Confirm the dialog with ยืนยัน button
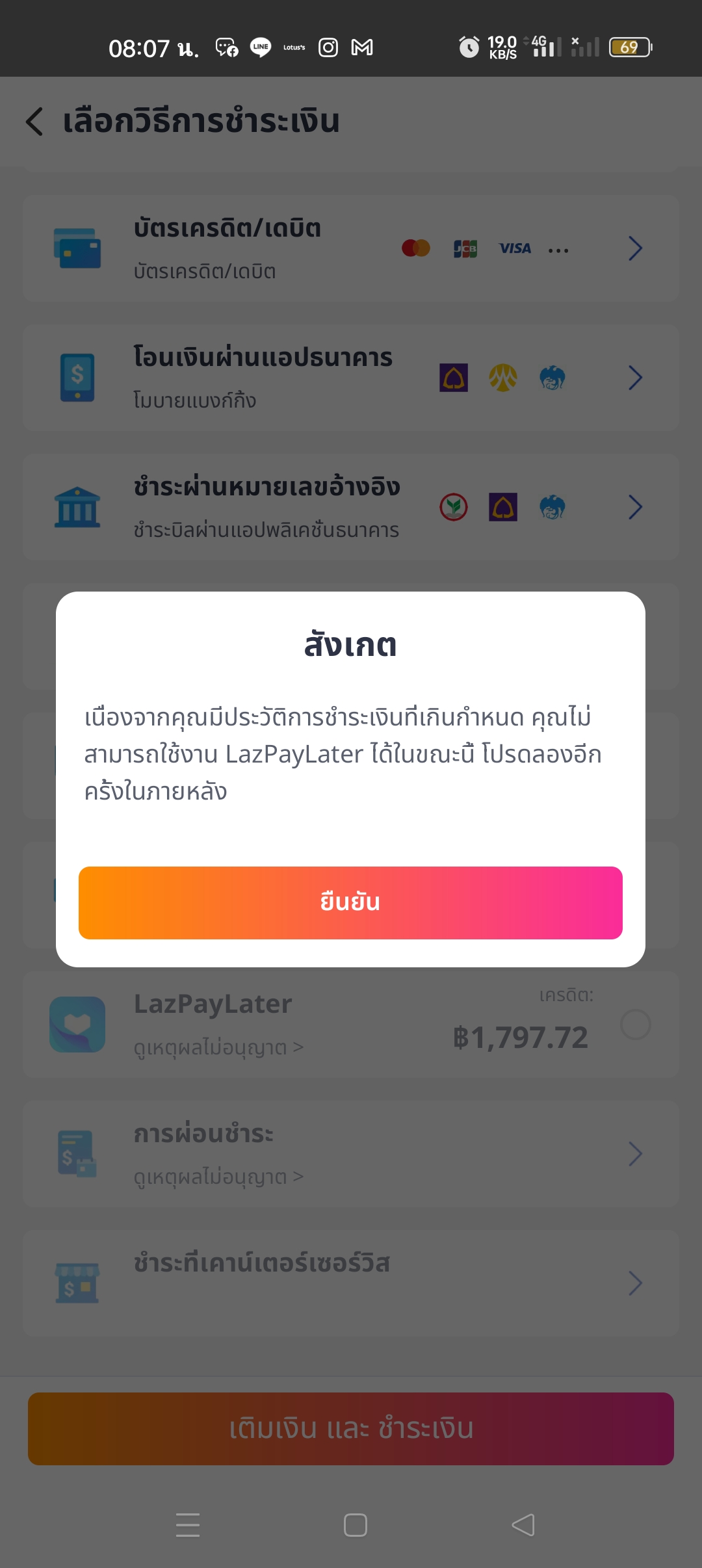The height and width of the screenshot is (1568, 702). tap(350, 902)
